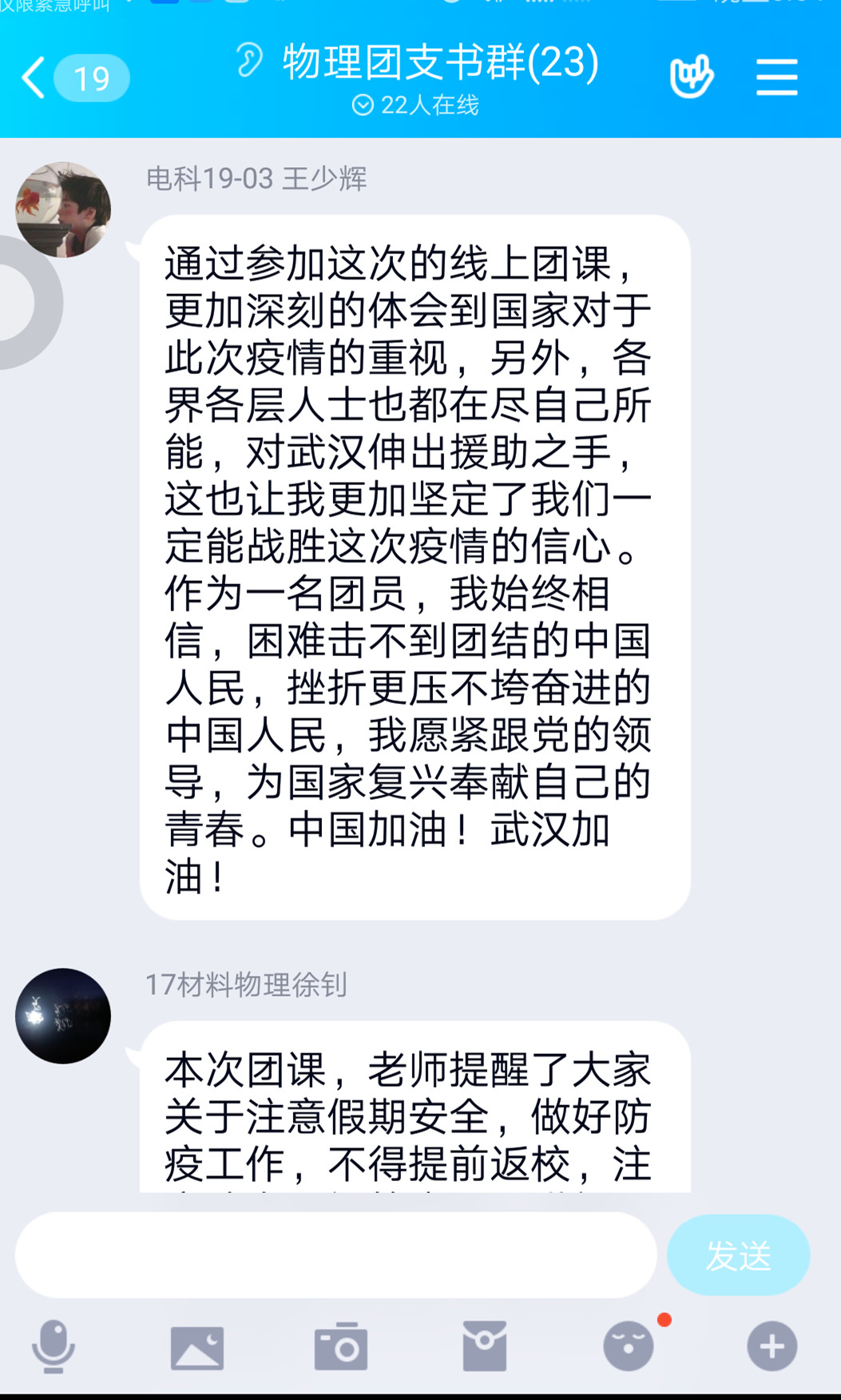The image size is (841, 1400).
Task: Open 王少辉's profile avatar
Action: click(x=63, y=210)
